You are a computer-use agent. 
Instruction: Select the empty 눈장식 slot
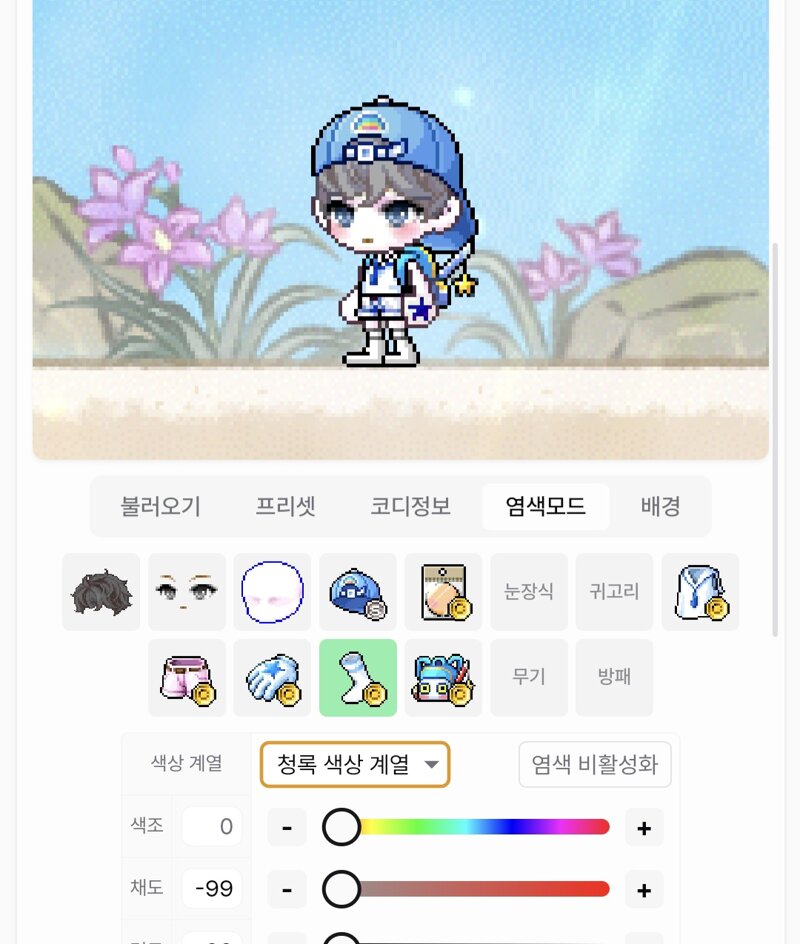point(529,592)
